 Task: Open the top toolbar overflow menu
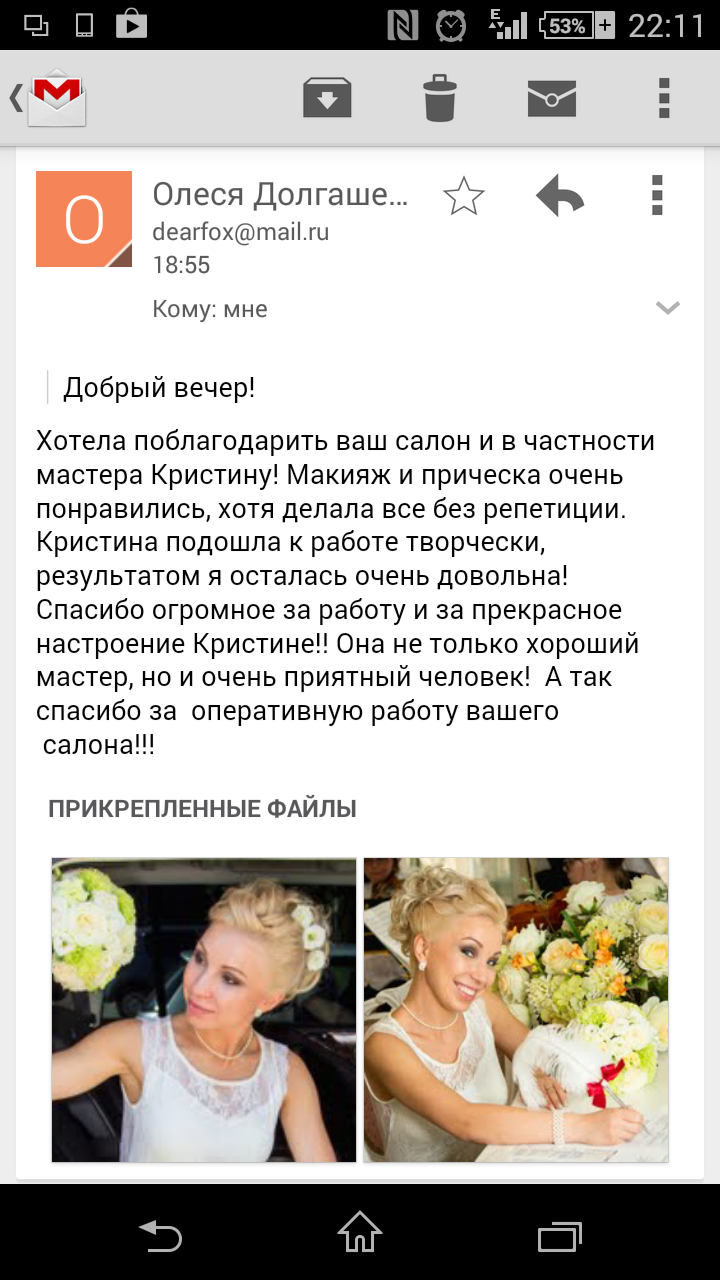[x=663, y=98]
